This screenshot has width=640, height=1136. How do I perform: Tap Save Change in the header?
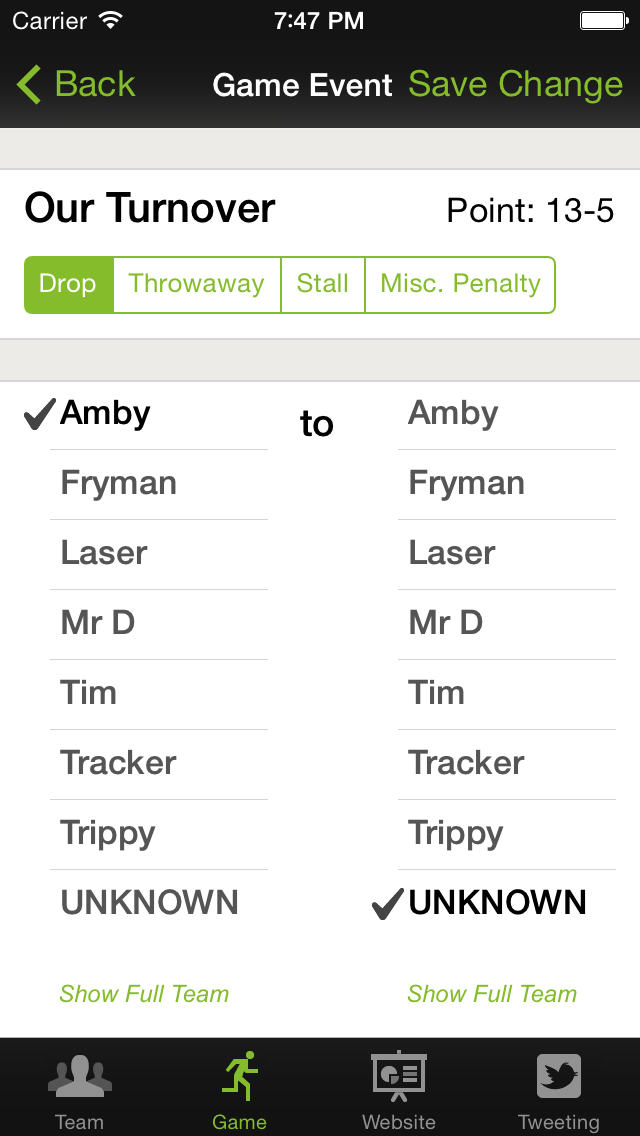pos(515,84)
